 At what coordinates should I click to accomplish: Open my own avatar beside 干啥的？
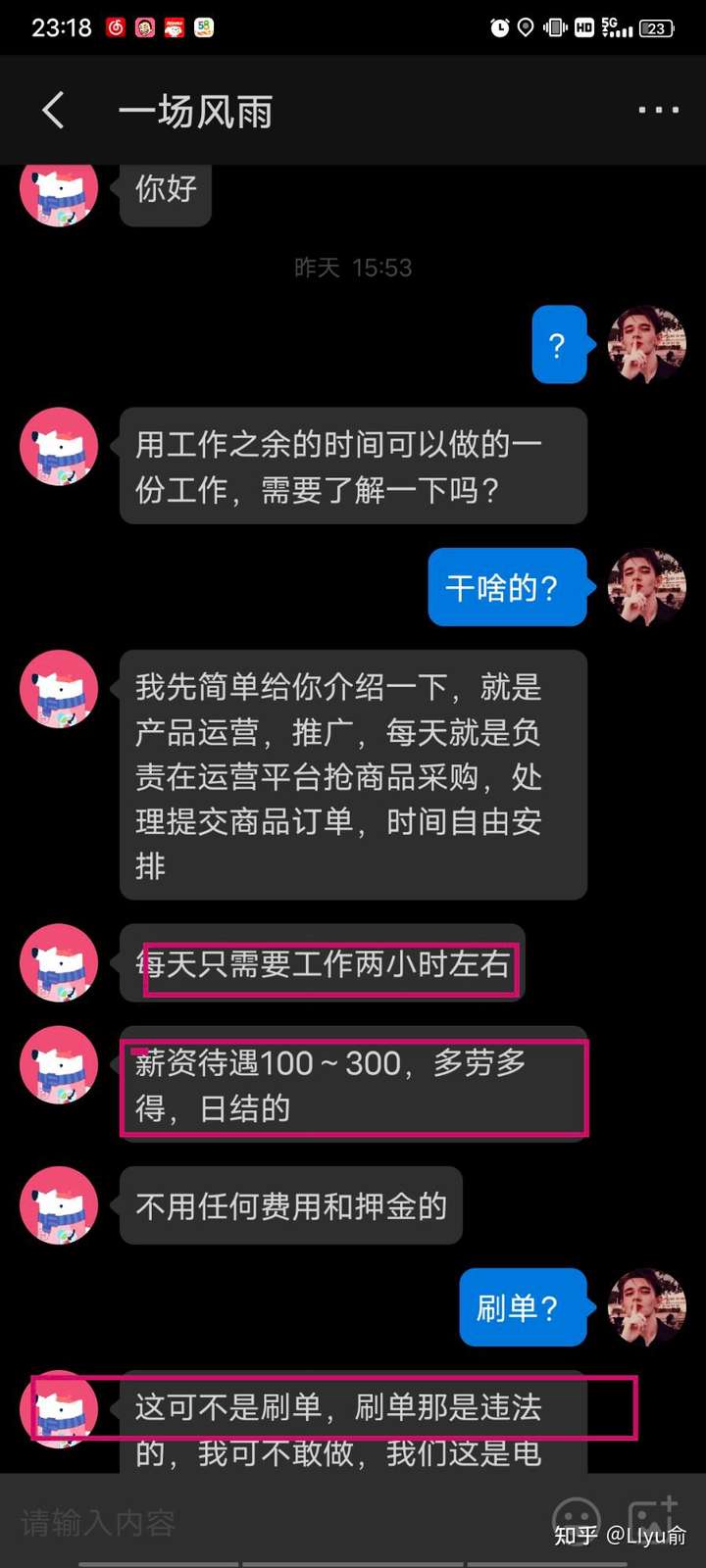coord(646,587)
